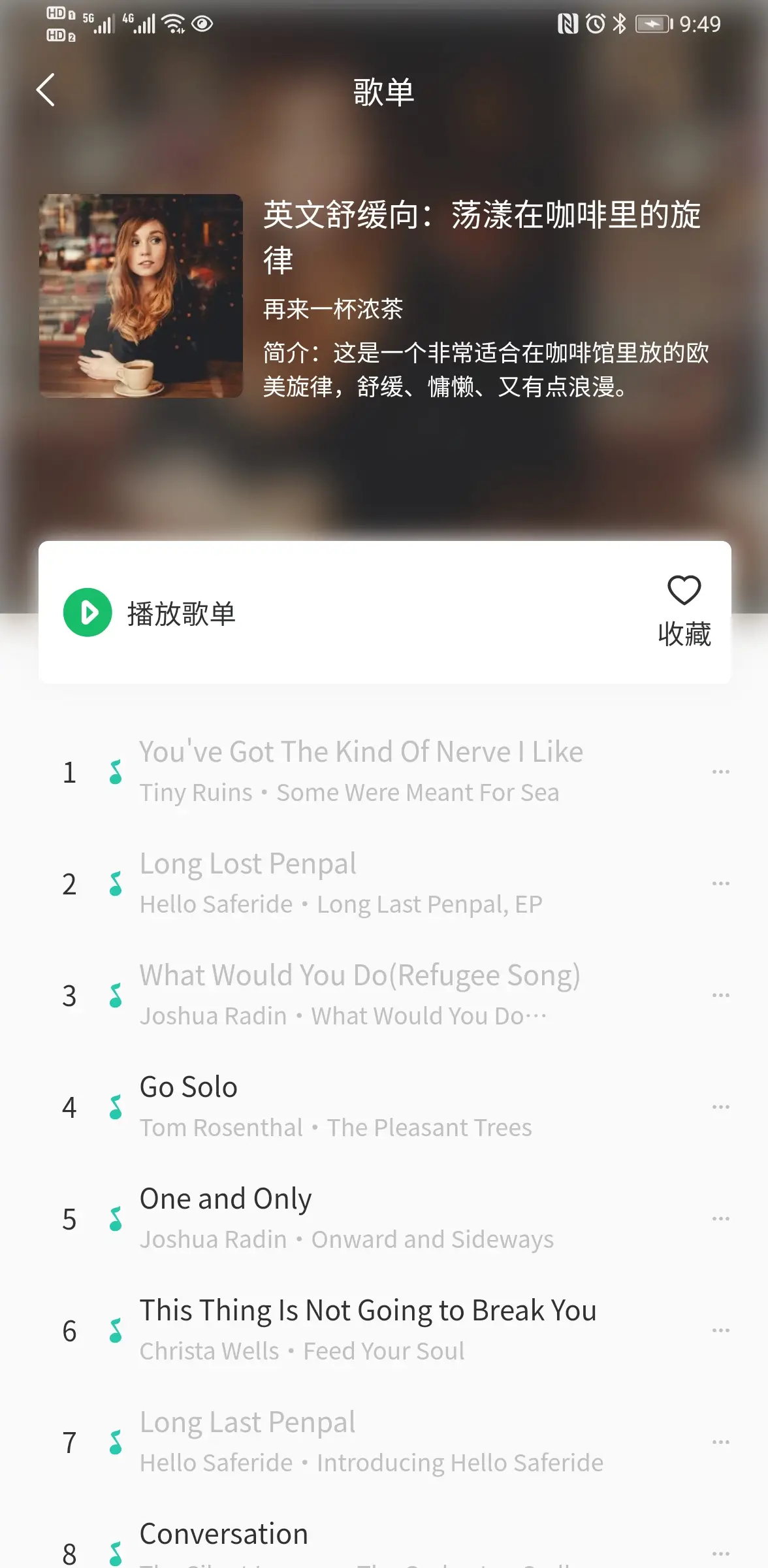
Task: Open the options menu for track one
Action: click(x=720, y=772)
